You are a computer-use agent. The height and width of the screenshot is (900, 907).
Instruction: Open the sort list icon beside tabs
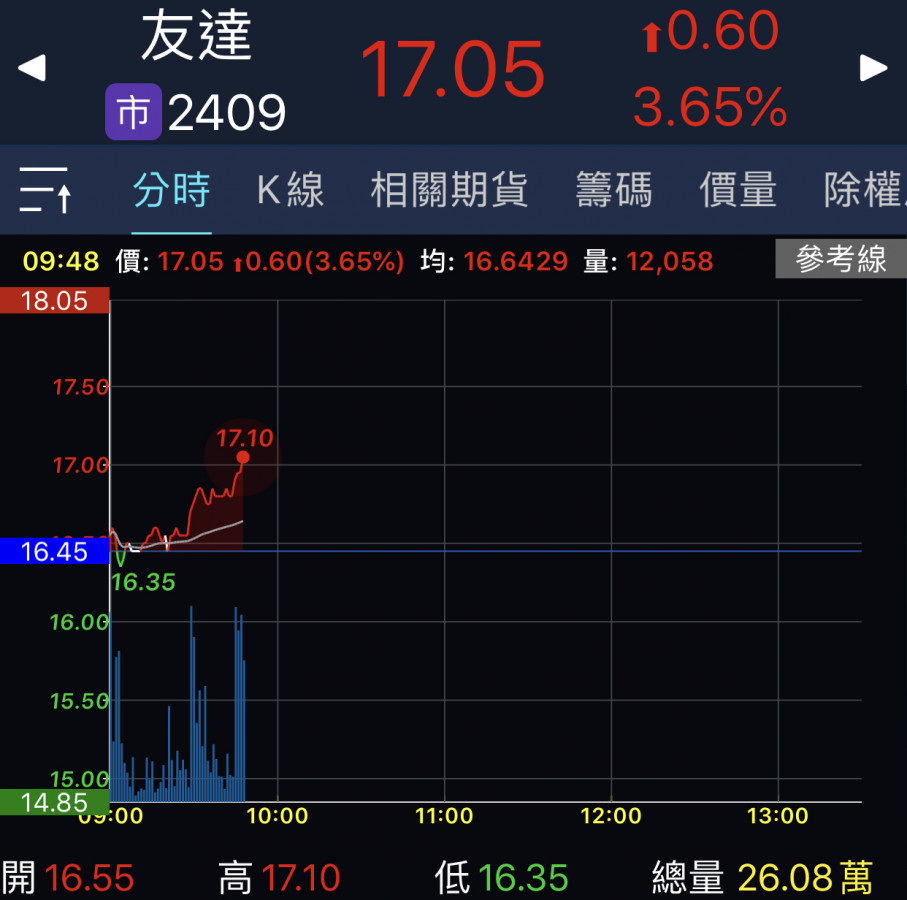click(45, 189)
